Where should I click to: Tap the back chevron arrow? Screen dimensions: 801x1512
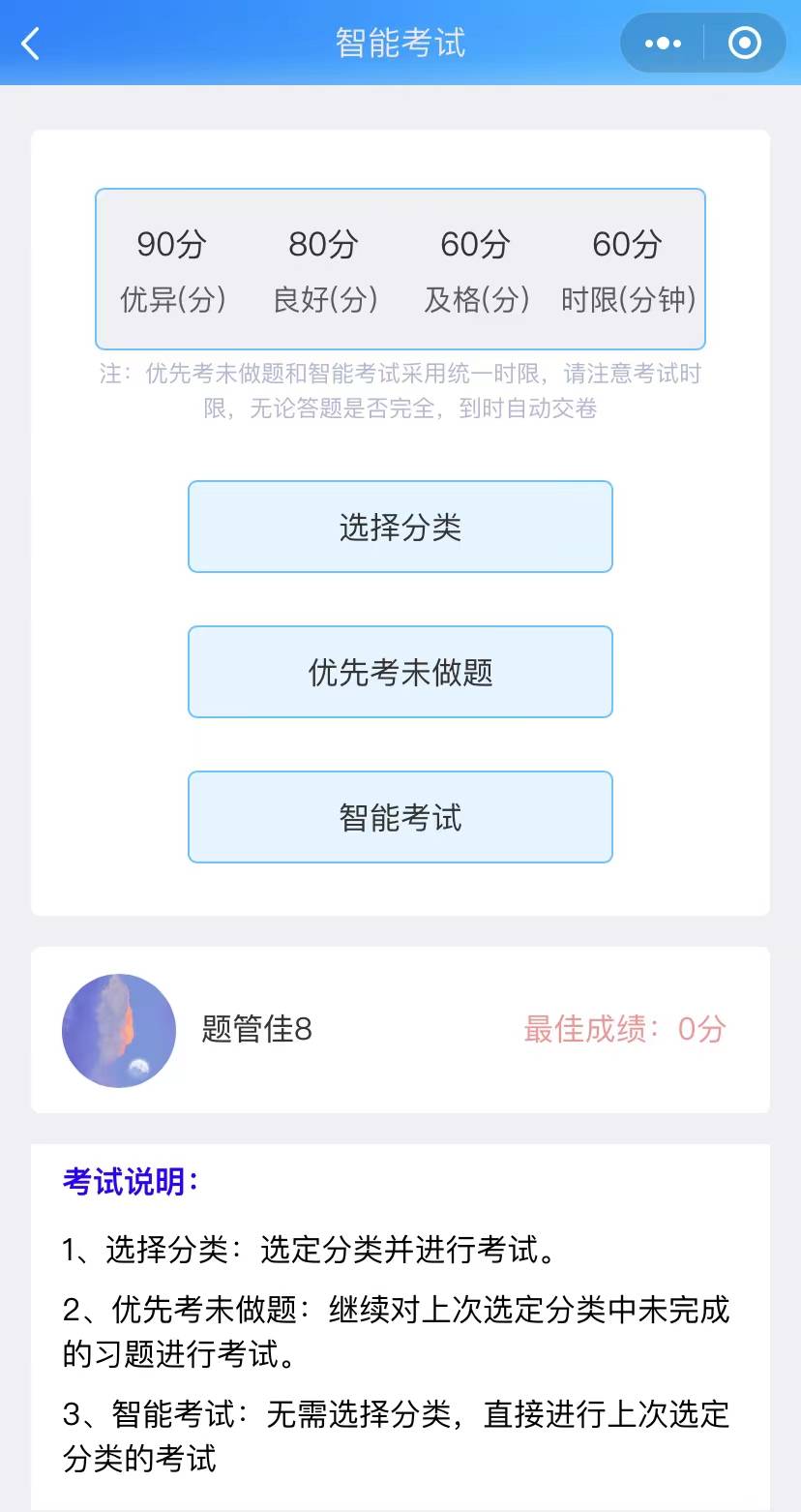(28, 43)
